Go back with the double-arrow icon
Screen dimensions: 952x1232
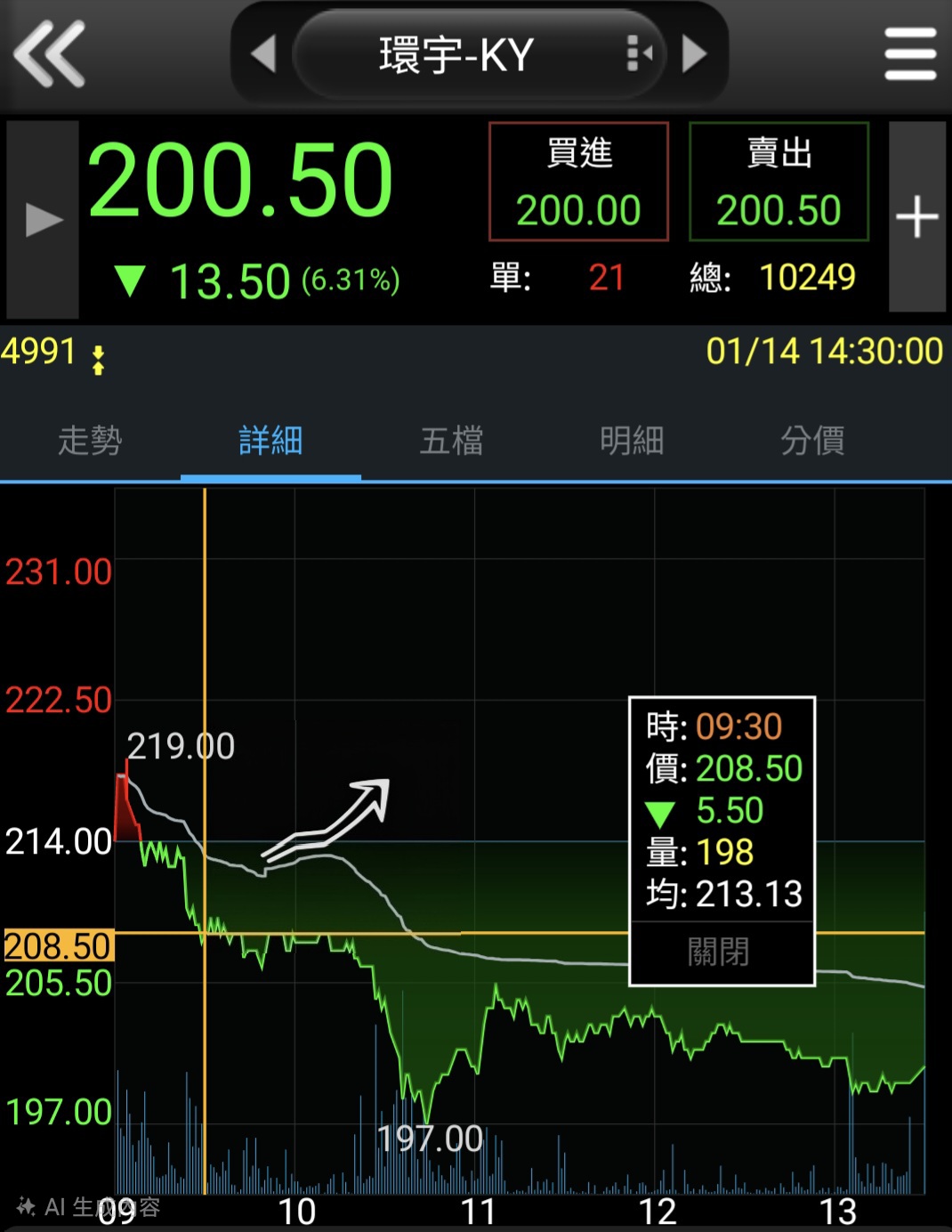[50, 54]
